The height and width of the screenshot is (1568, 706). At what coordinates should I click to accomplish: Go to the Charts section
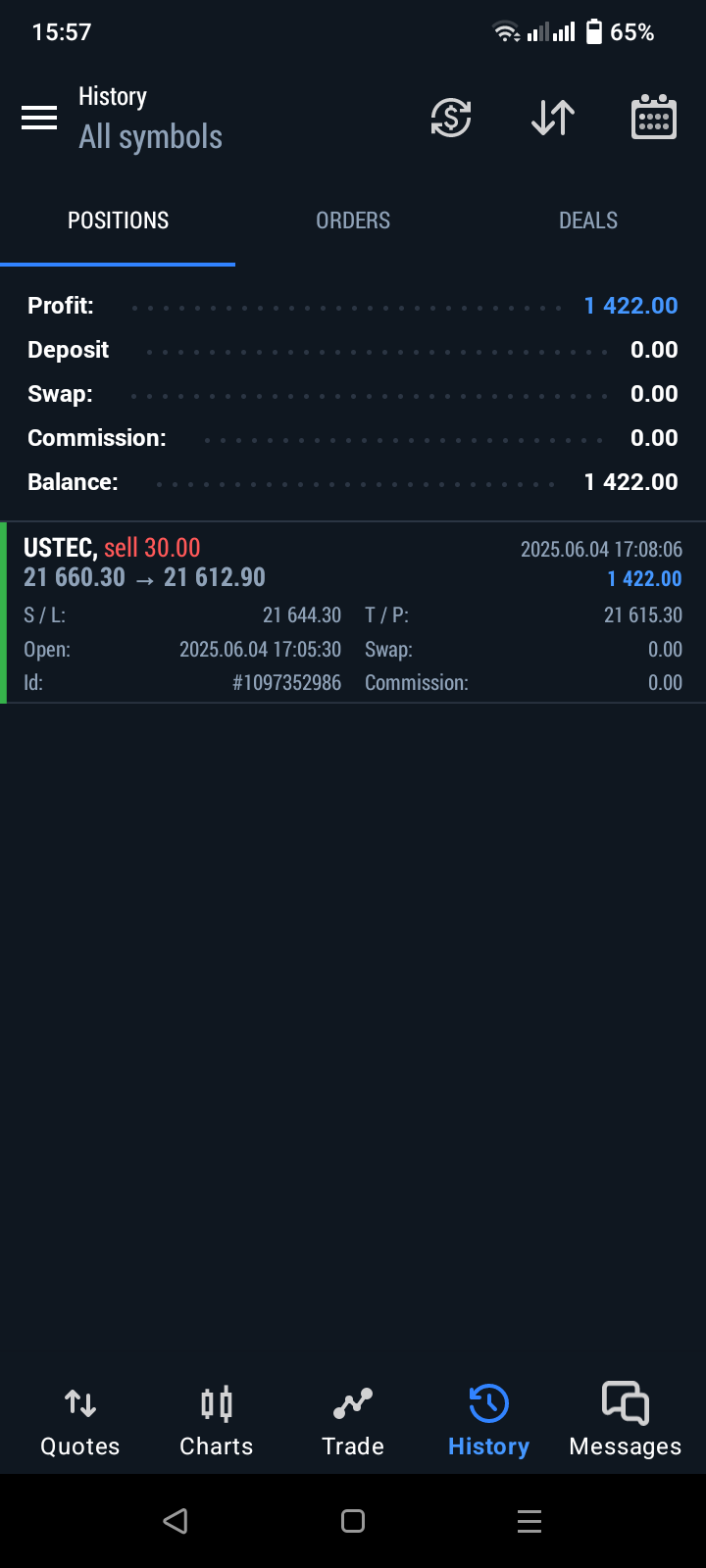(217, 1422)
